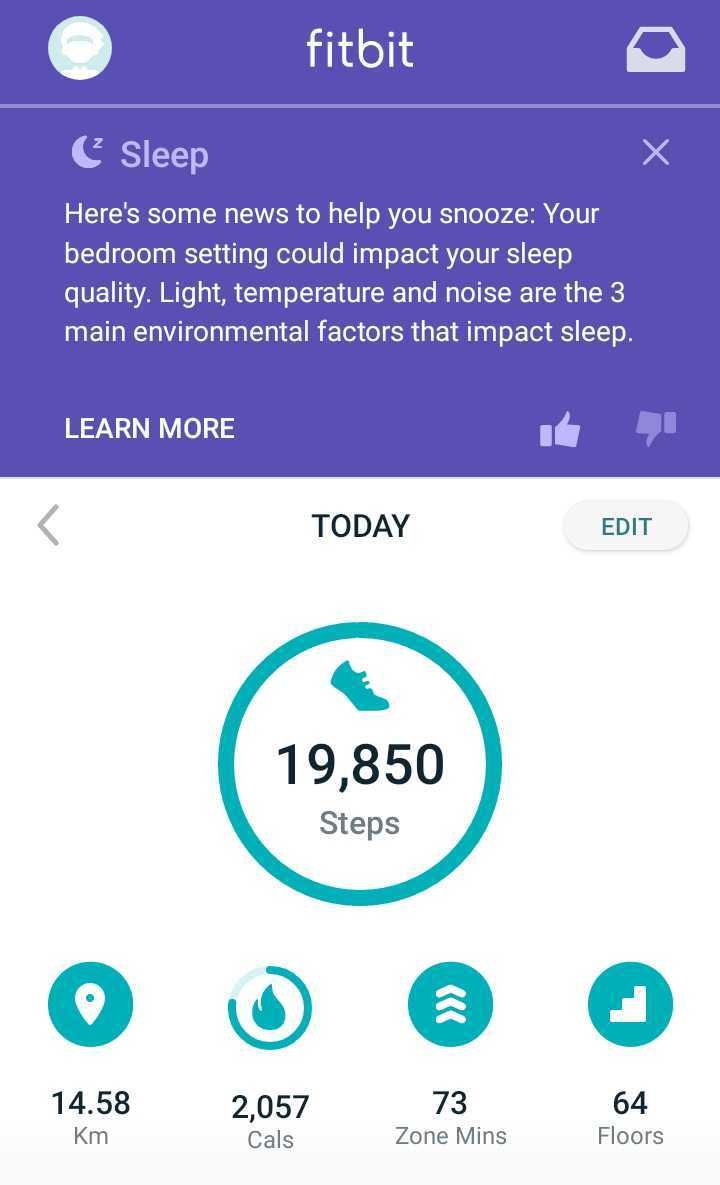Check the Zone Mins stat
This screenshot has width=720, height=1185.
450,1005
